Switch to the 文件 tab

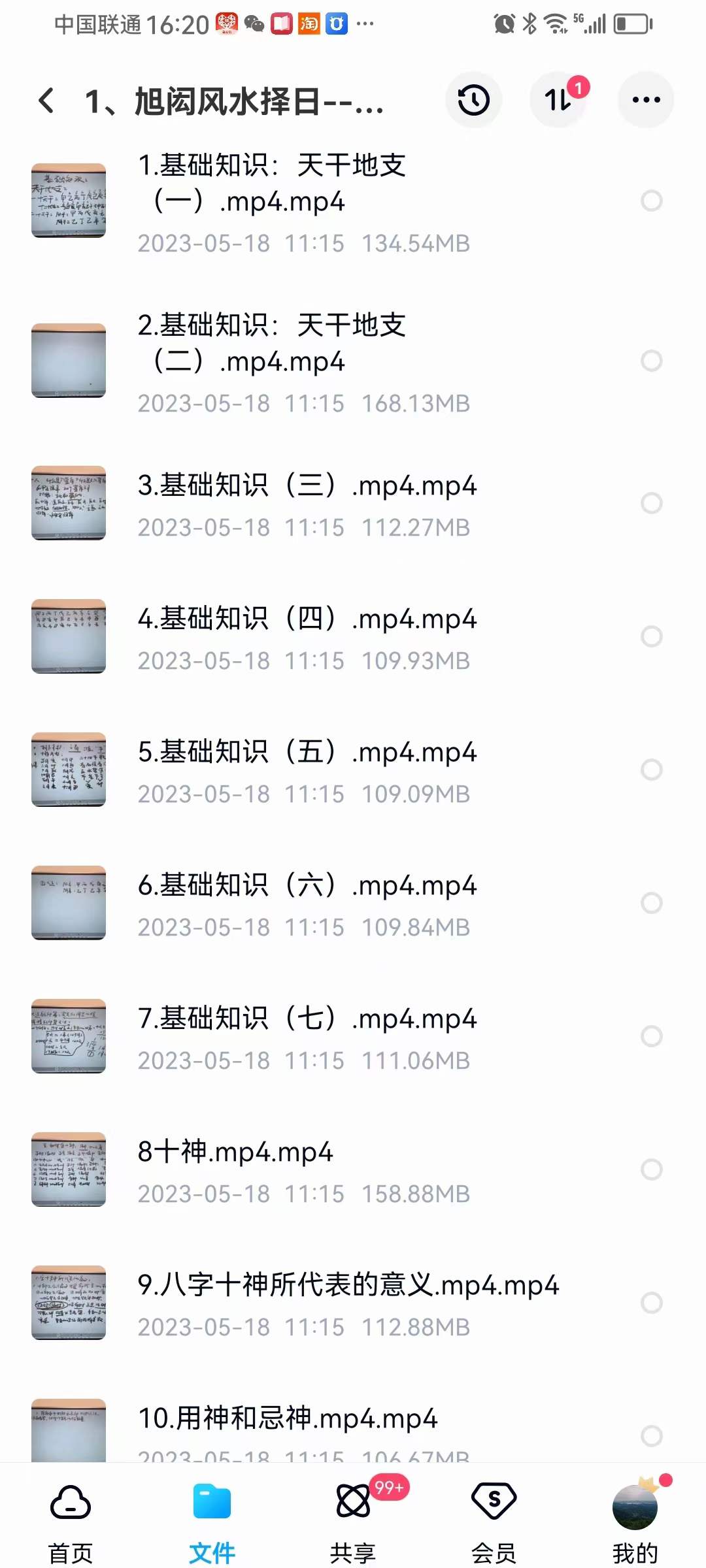212,1524
